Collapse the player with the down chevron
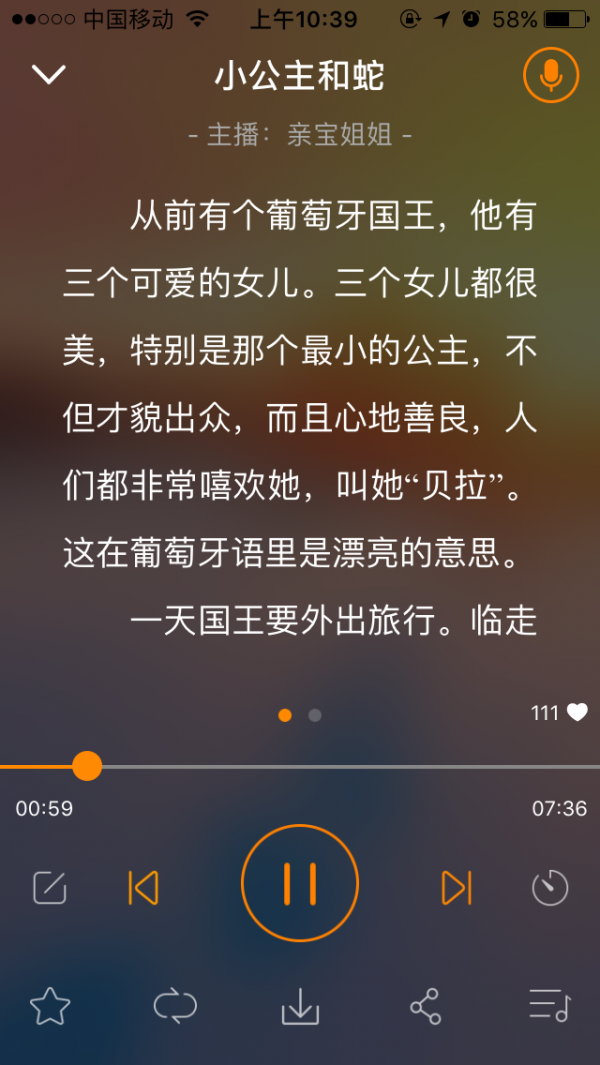The image size is (600, 1065). tap(49, 75)
